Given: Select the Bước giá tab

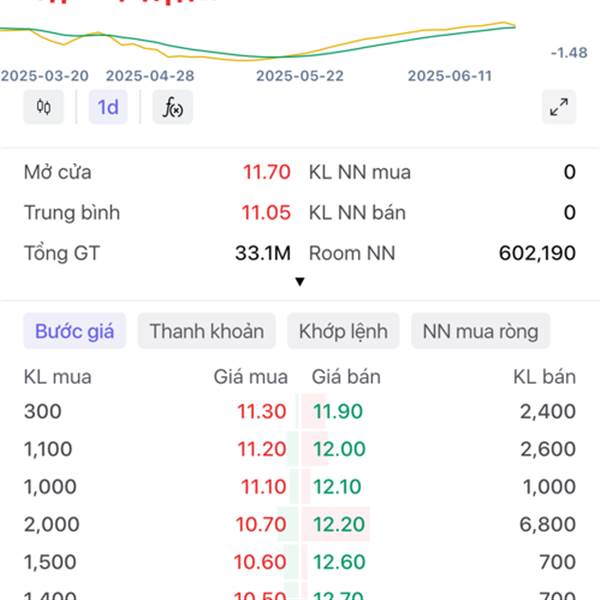Looking at the screenshot, I should pyautogui.click(x=75, y=331).
